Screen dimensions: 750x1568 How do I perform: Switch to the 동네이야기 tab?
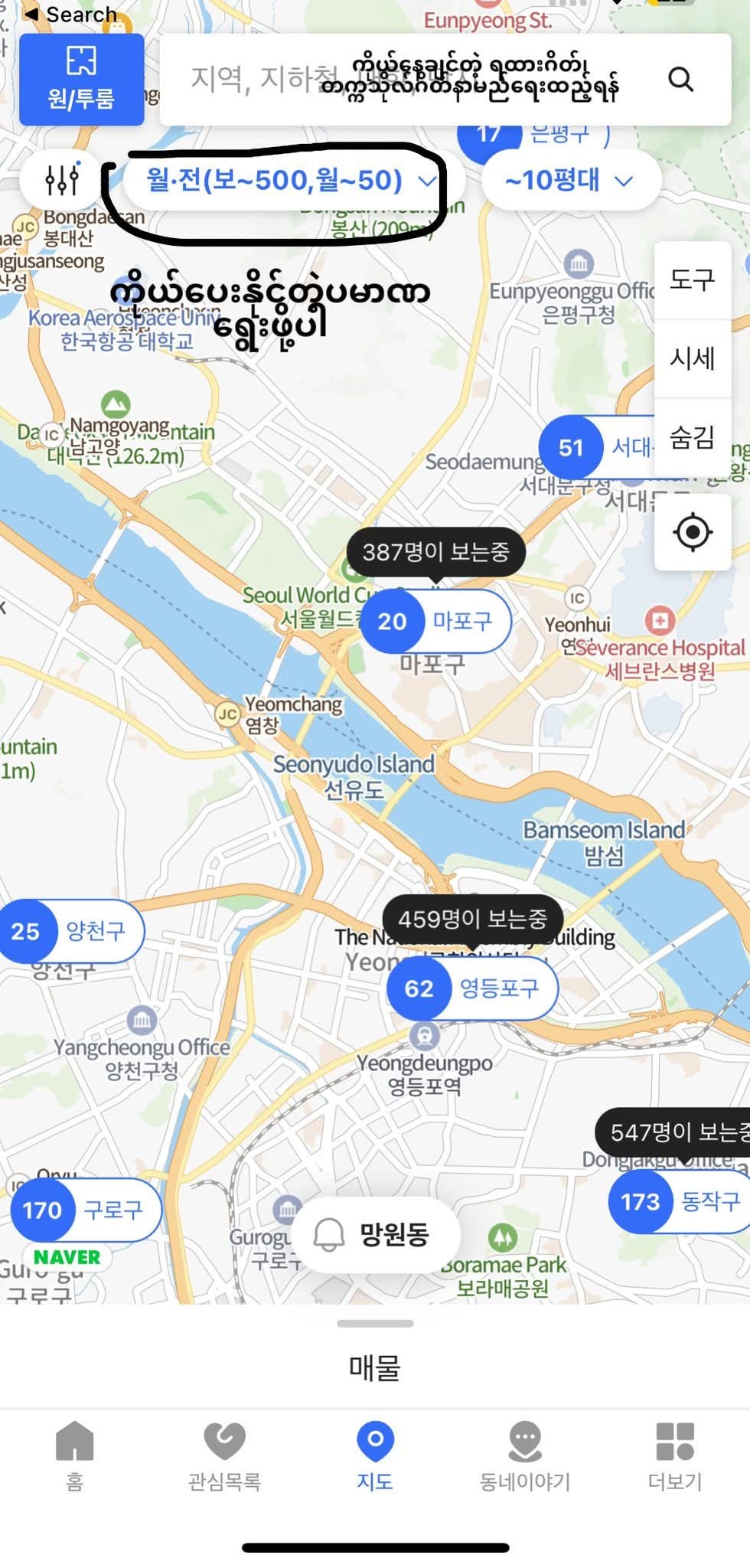(x=525, y=1456)
